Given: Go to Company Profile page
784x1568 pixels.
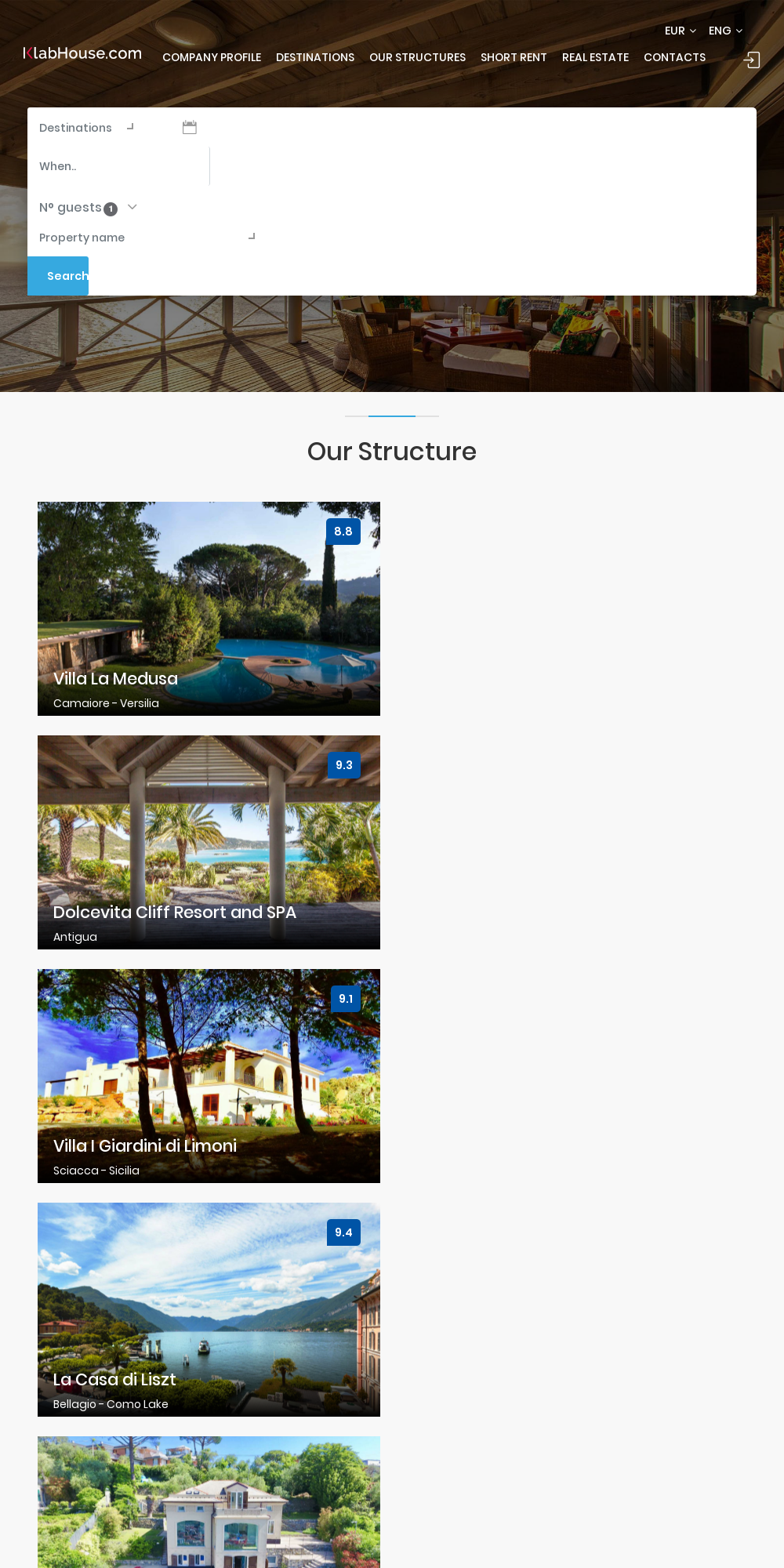Looking at the screenshot, I should coord(212,57).
